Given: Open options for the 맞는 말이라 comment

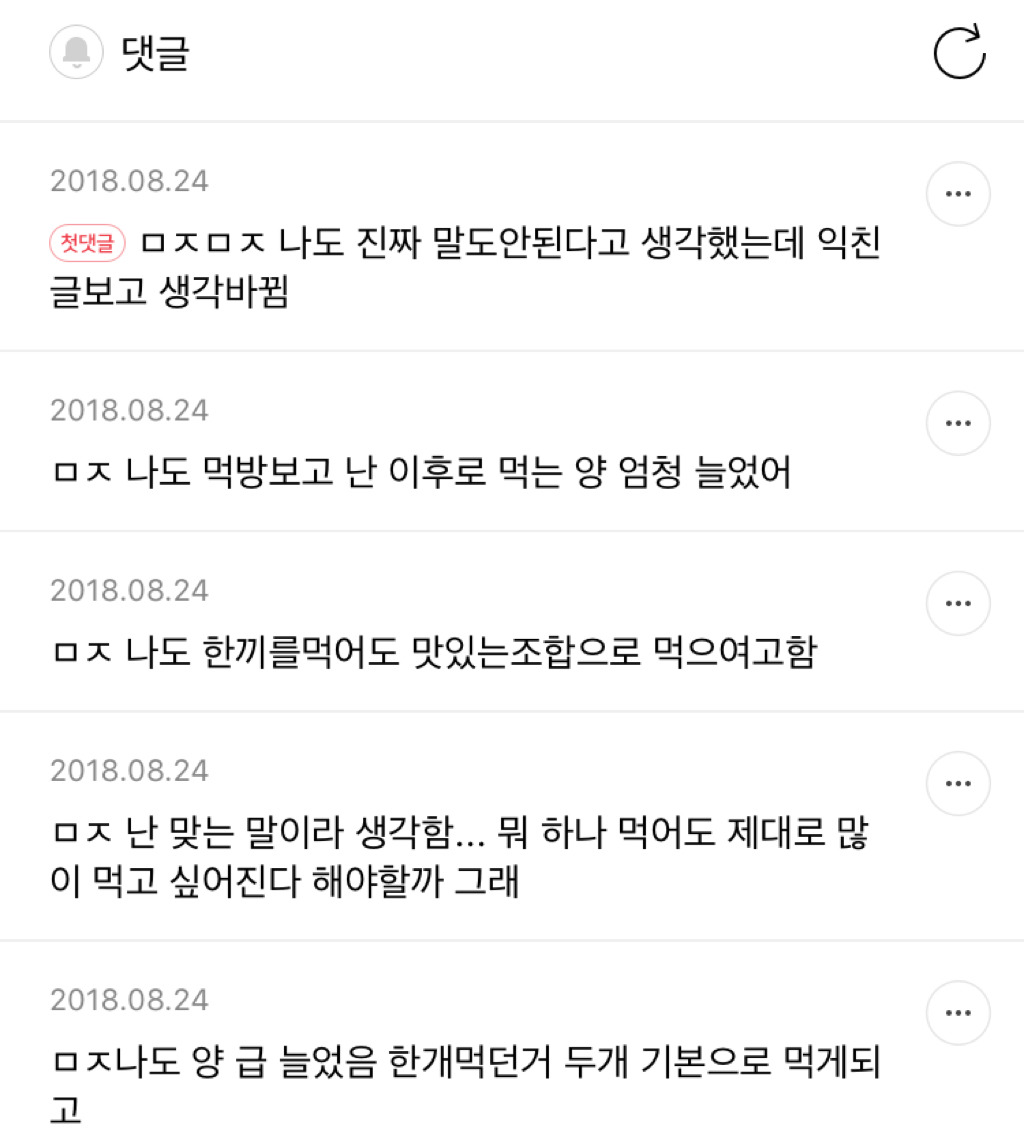Looking at the screenshot, I should pyautogui.click(x=958, y=783).
